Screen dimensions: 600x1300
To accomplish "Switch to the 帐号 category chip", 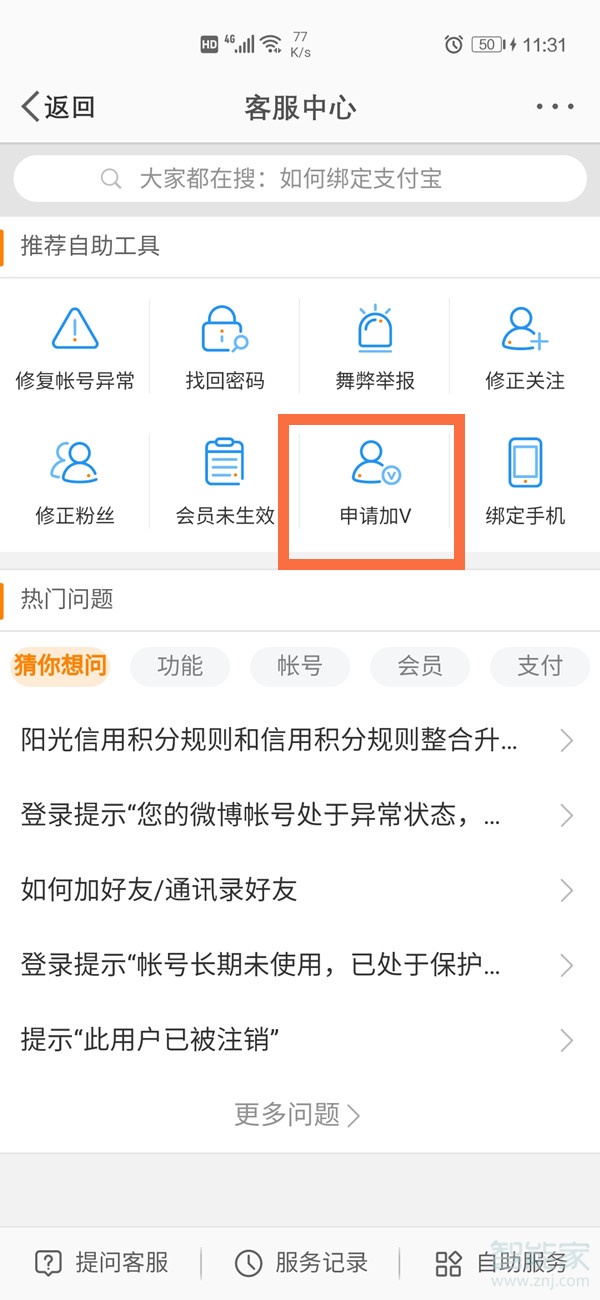I will (300, 666).
